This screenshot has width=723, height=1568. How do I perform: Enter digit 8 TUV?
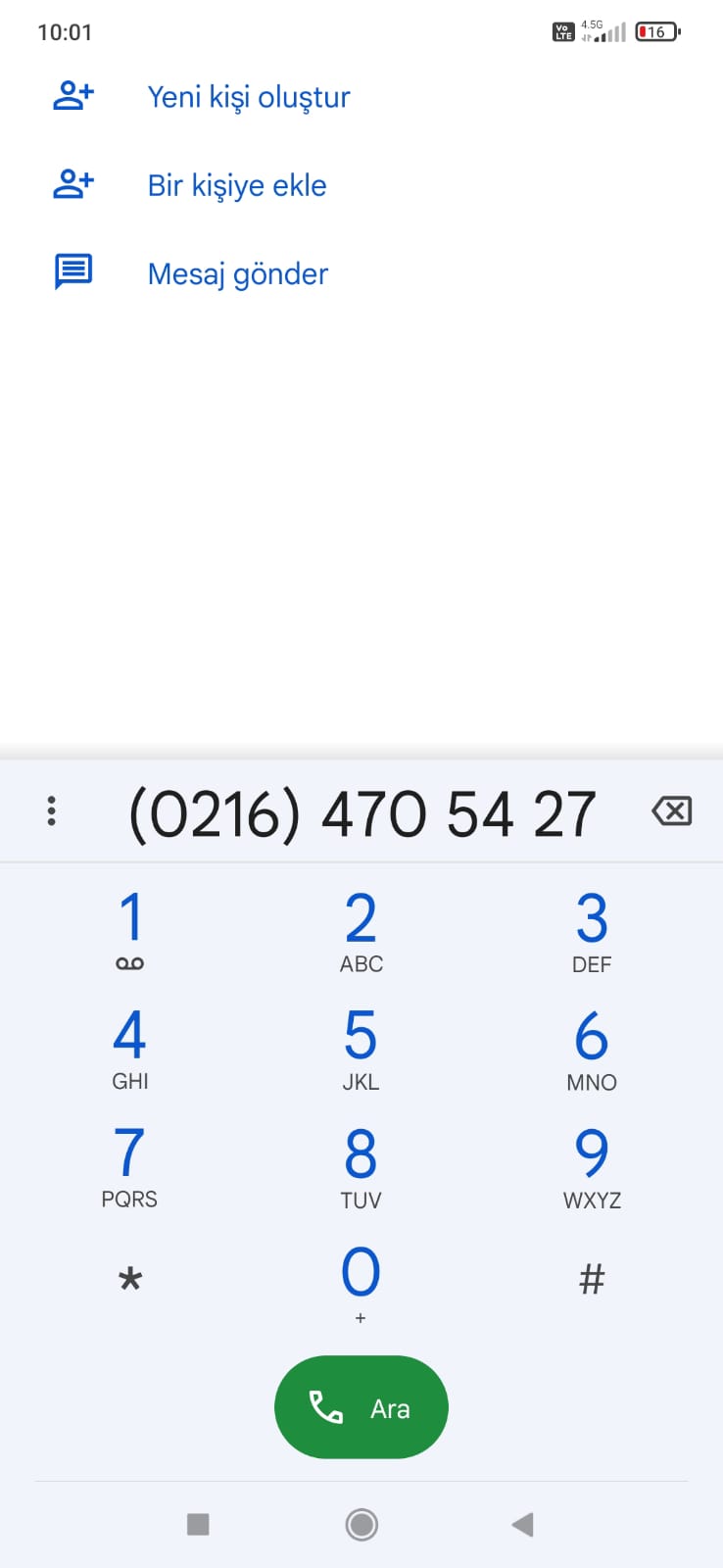click(361, 1165)
